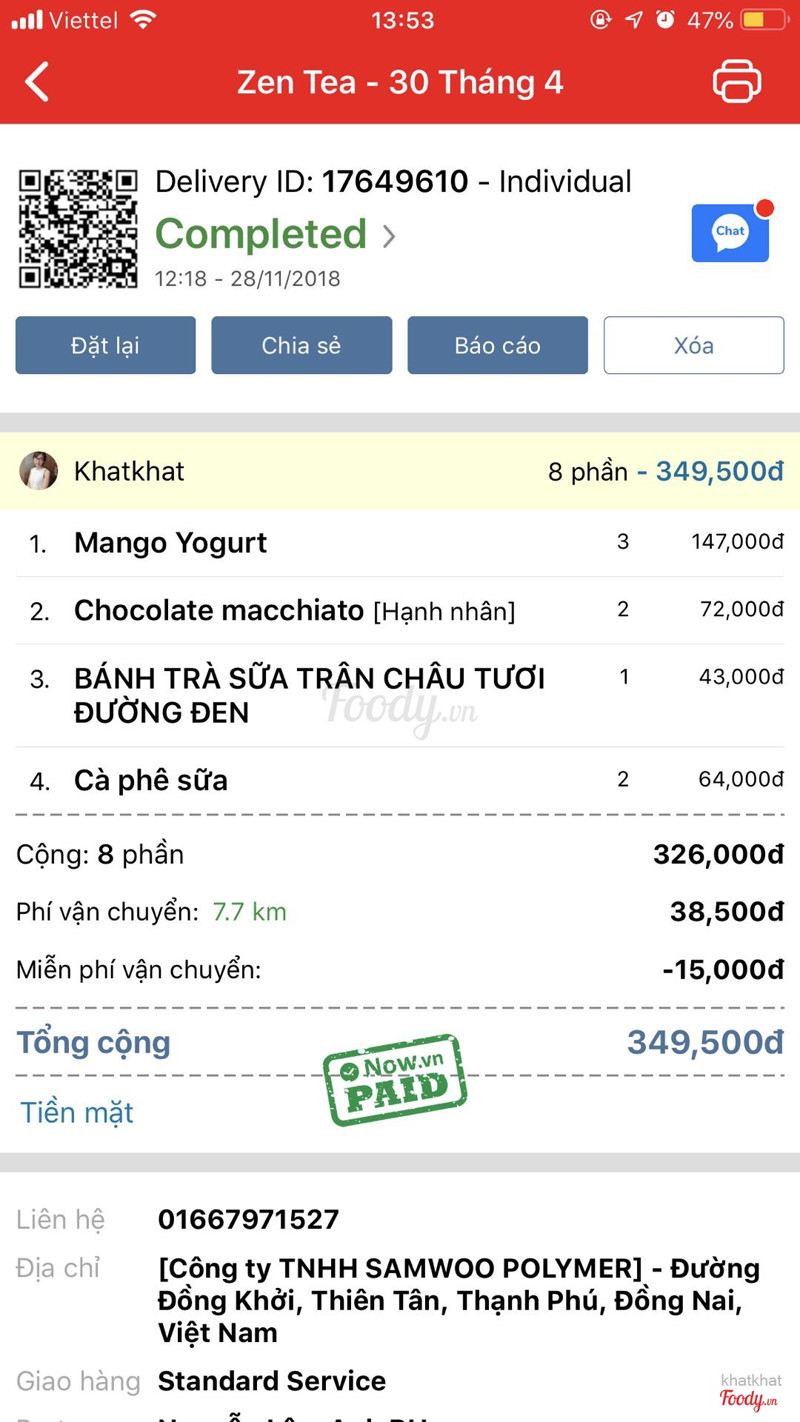Delete the order with Xóa

pos(694,345)
